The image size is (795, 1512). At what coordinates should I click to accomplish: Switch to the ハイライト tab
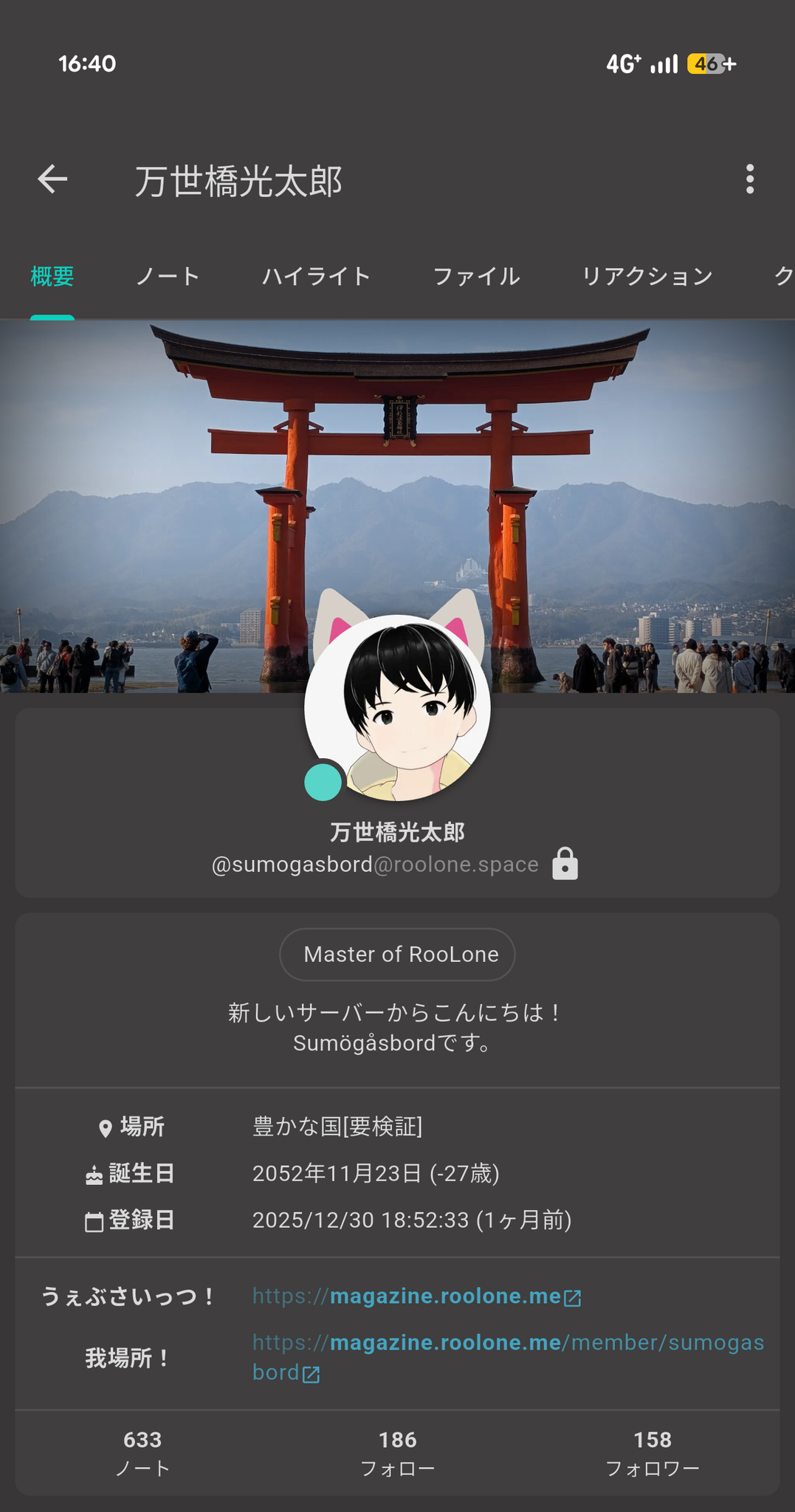click(316, 277)
